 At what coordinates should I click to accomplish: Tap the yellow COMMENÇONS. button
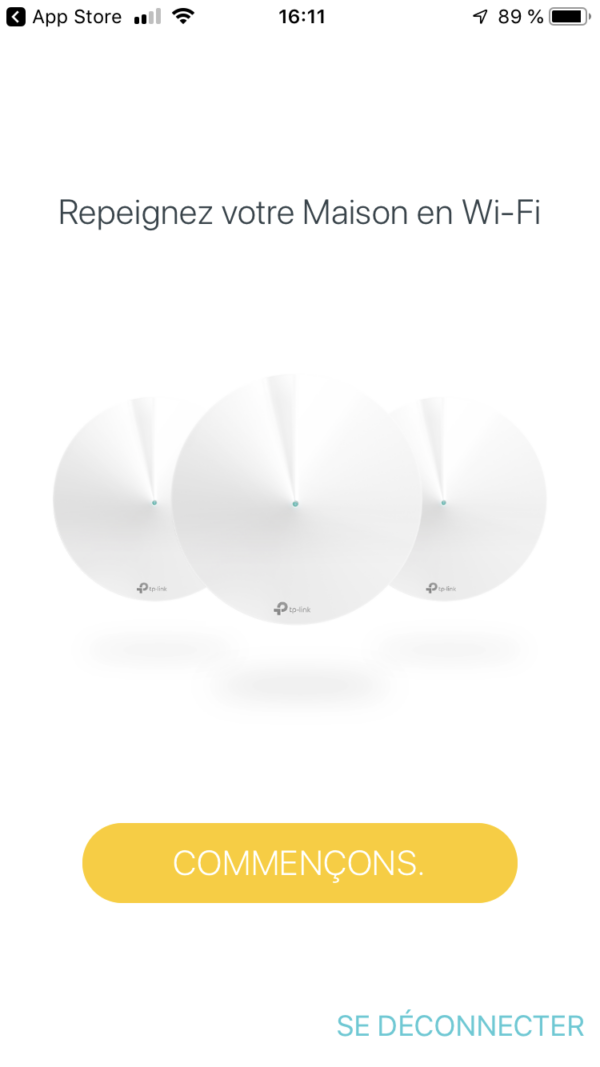pos(299,863)
